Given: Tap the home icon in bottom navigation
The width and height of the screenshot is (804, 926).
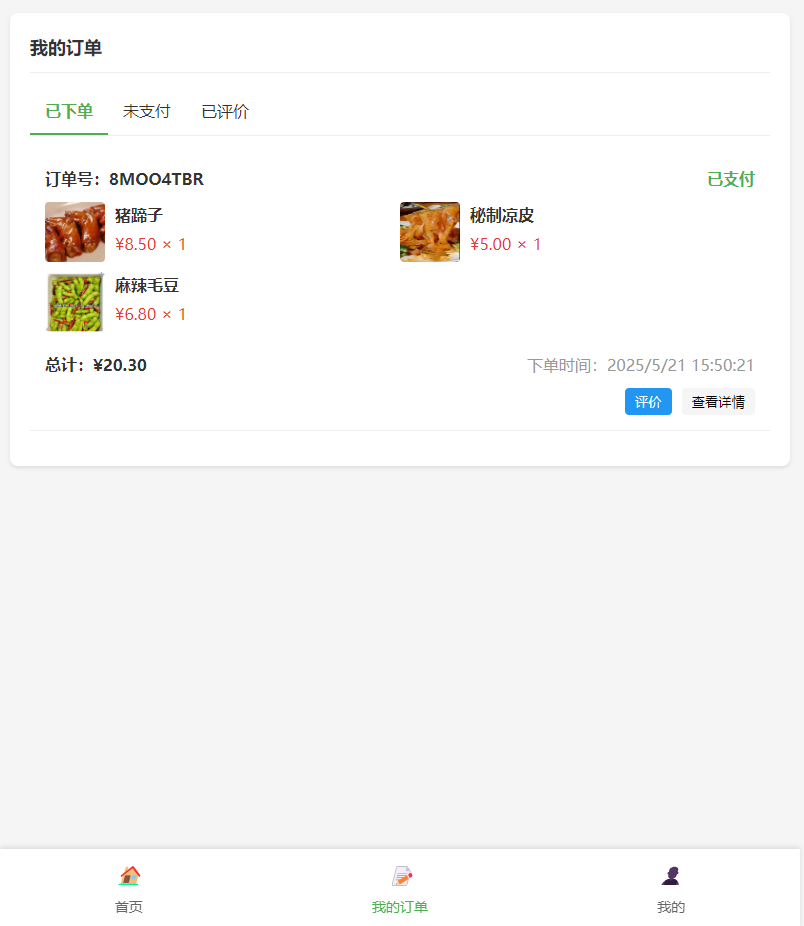Looking at the screenshot, I should [x=128, y=876].
